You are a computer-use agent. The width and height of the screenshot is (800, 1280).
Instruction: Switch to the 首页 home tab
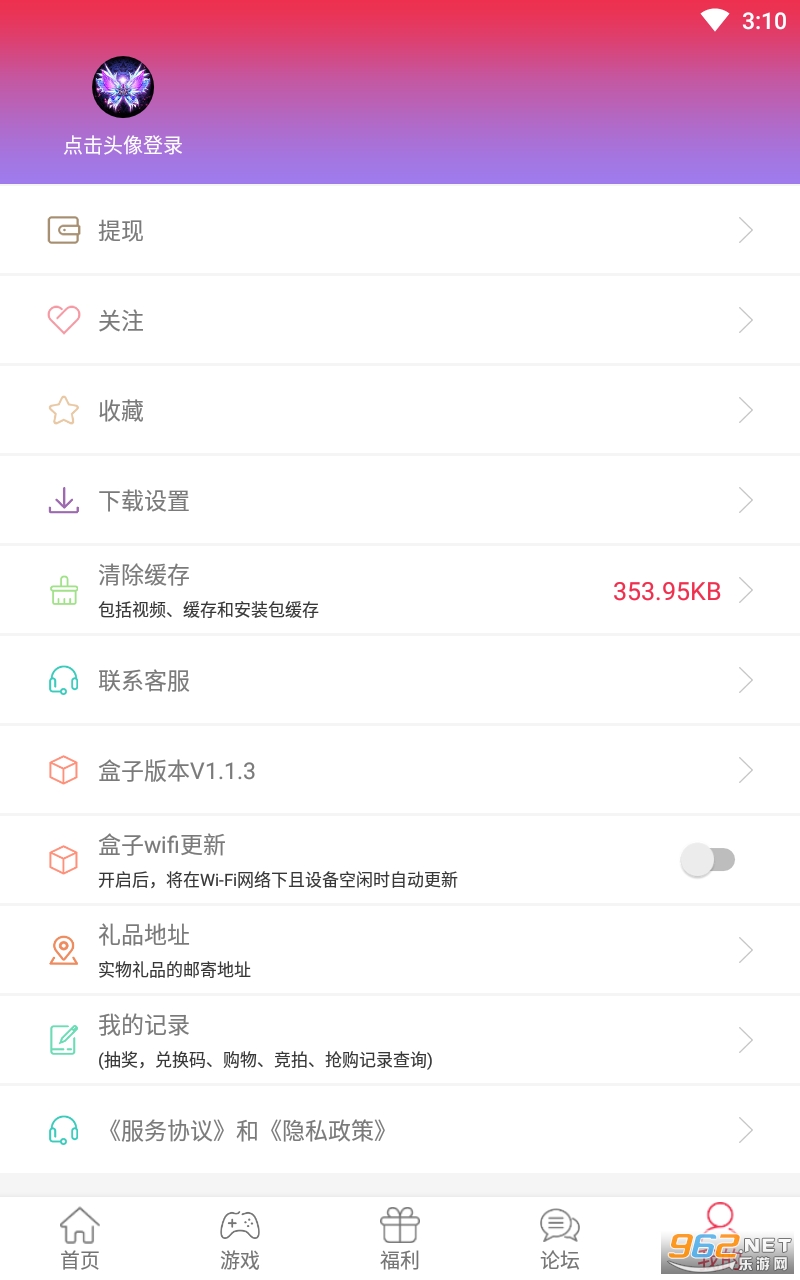[x=80, y=1238]
